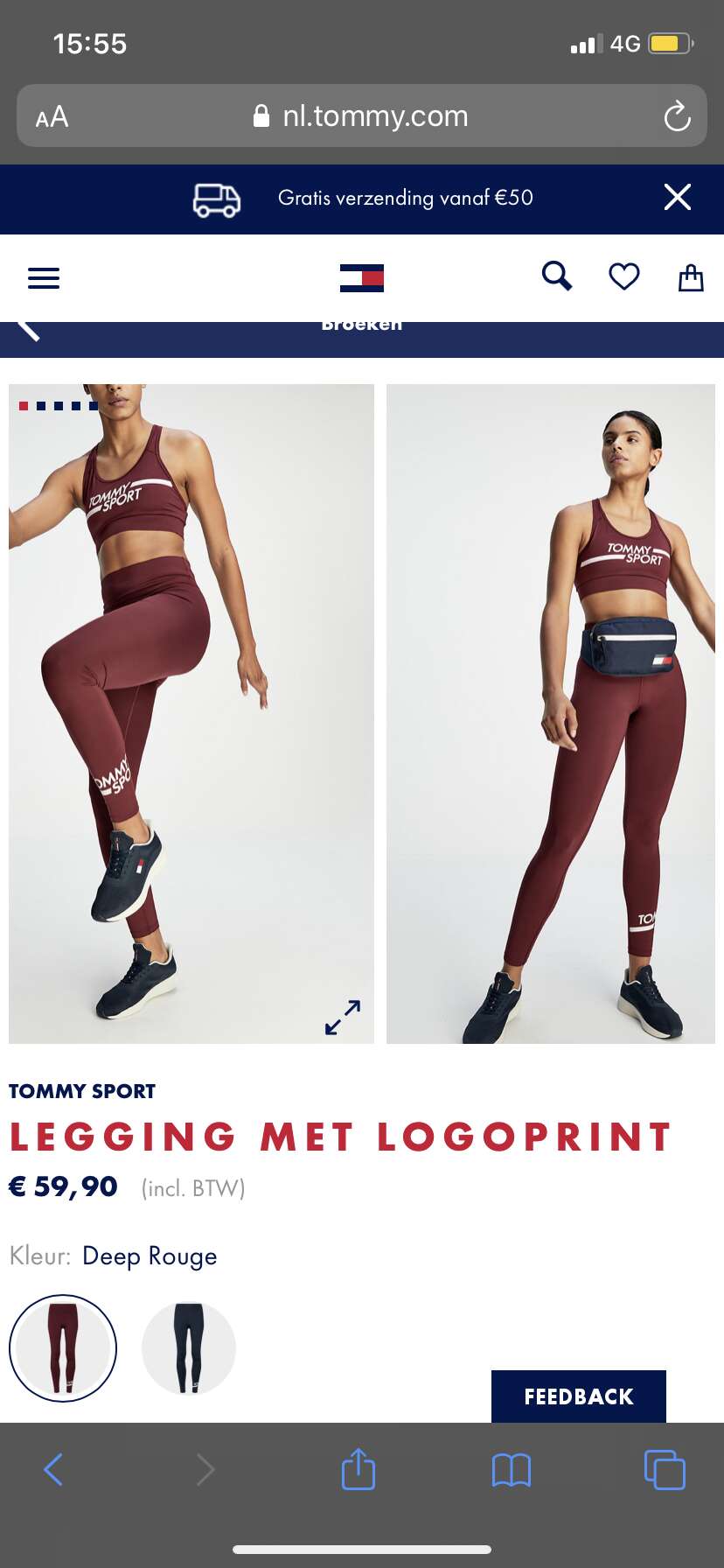Tap the Tommy Hilfiger flag logo

tap(362, 278)
